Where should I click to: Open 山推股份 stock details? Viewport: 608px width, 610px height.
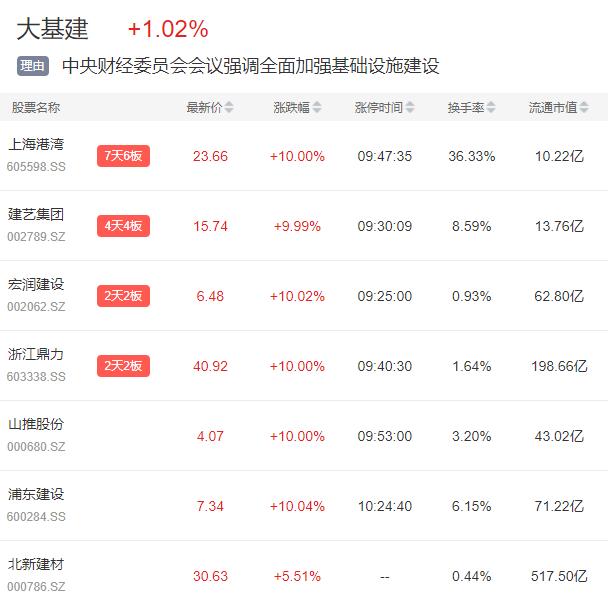tap(36, 424)
